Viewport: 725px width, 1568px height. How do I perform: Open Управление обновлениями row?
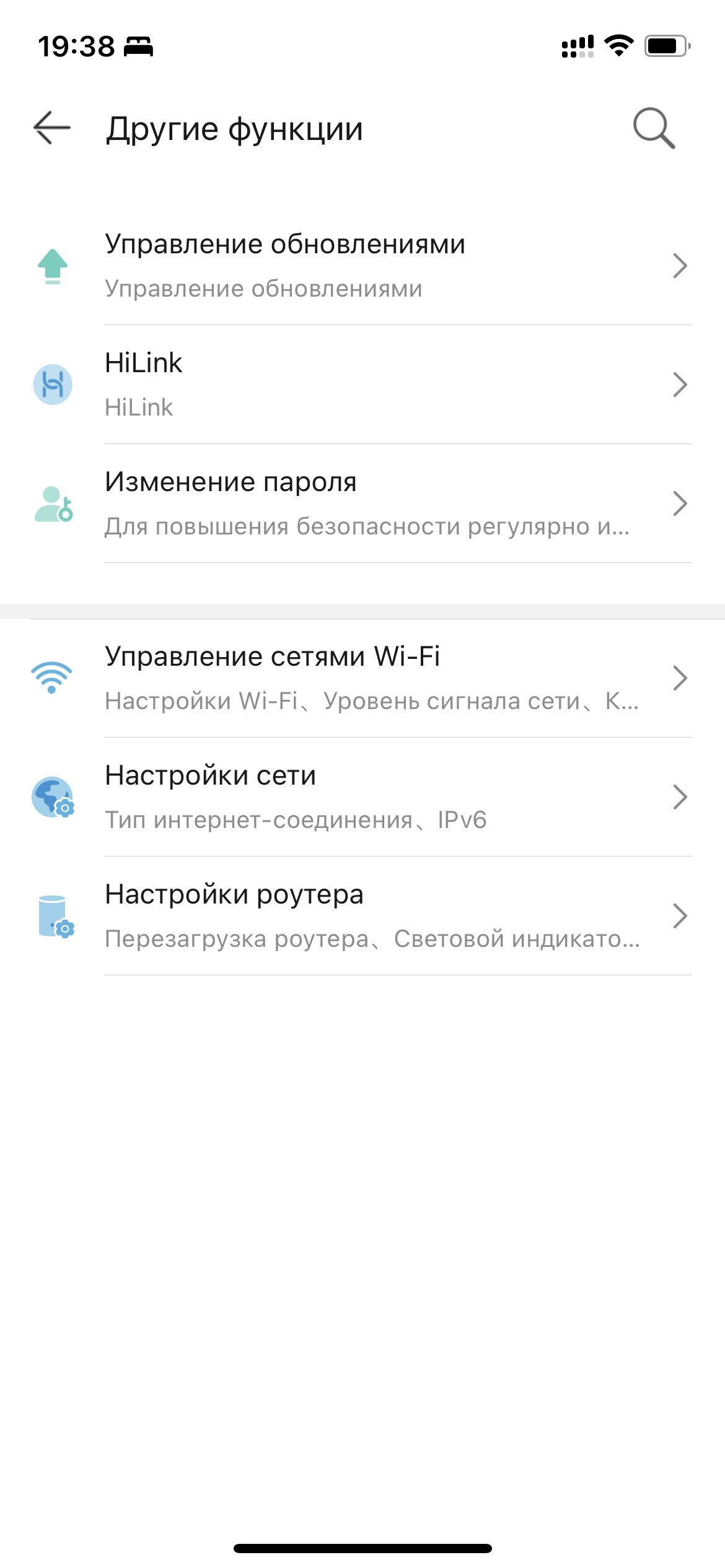362,266
